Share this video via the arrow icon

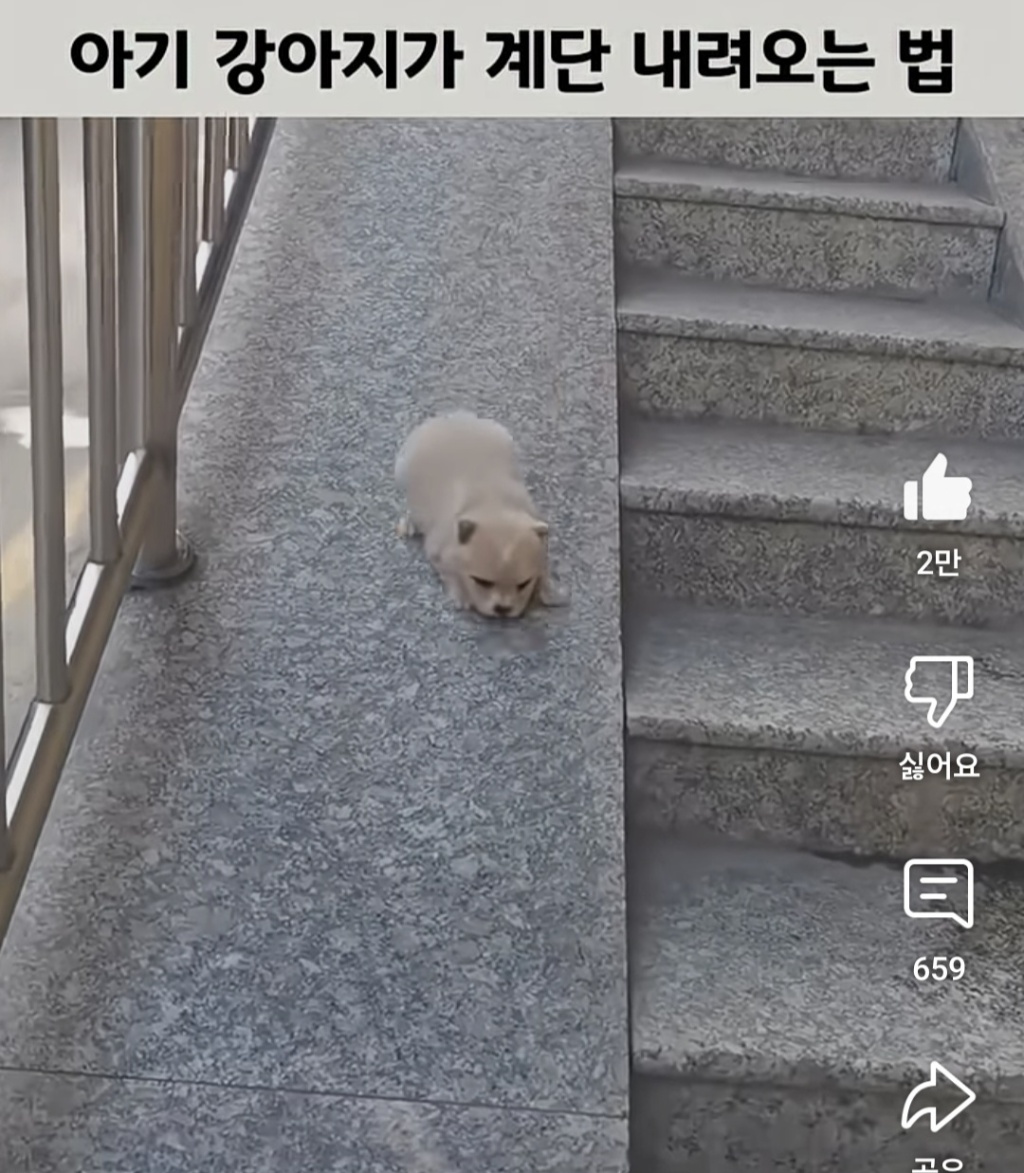pyautogui.click(x=937, y=1098)
